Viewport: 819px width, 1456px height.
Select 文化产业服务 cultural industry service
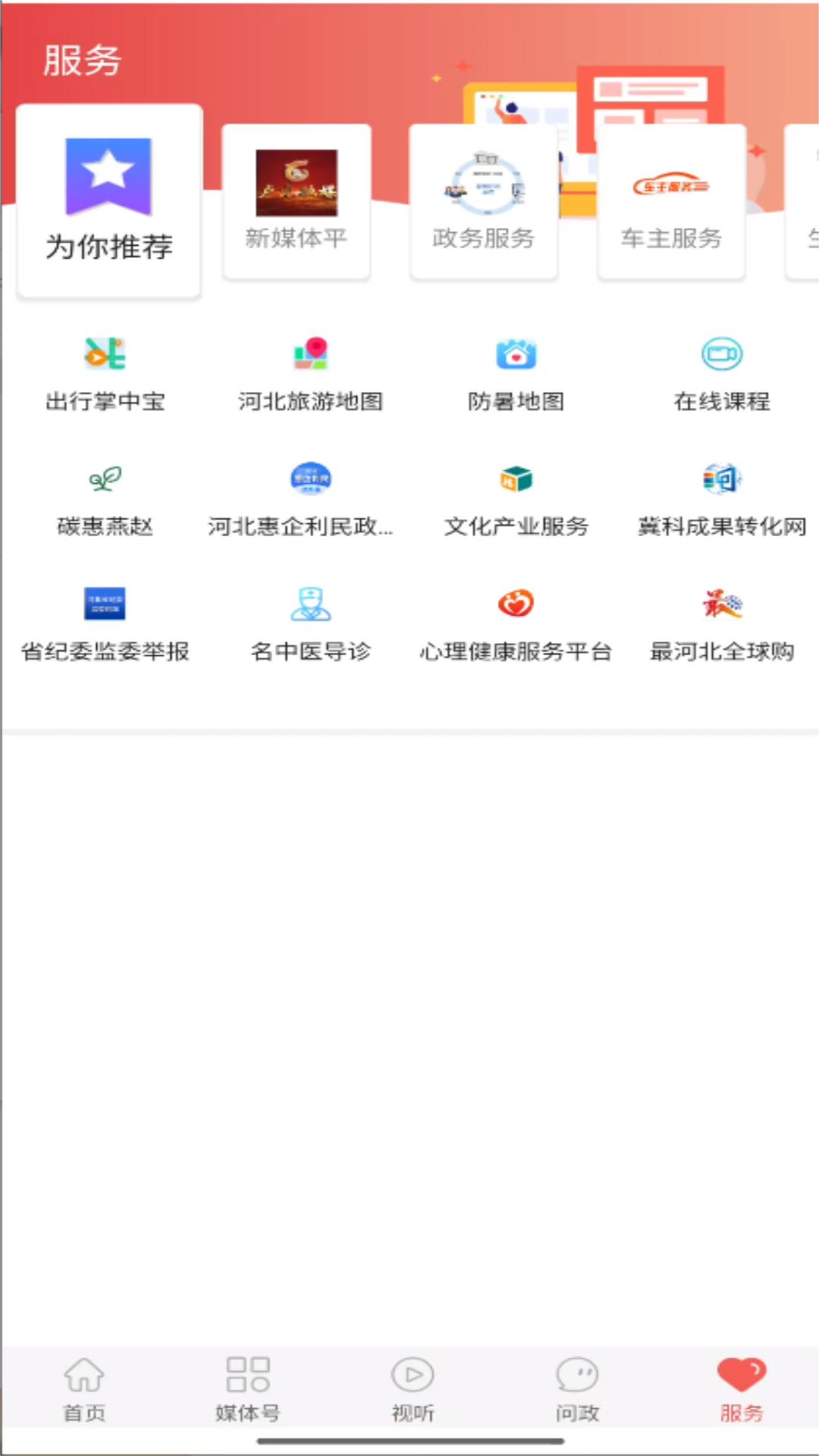[516, 497]
